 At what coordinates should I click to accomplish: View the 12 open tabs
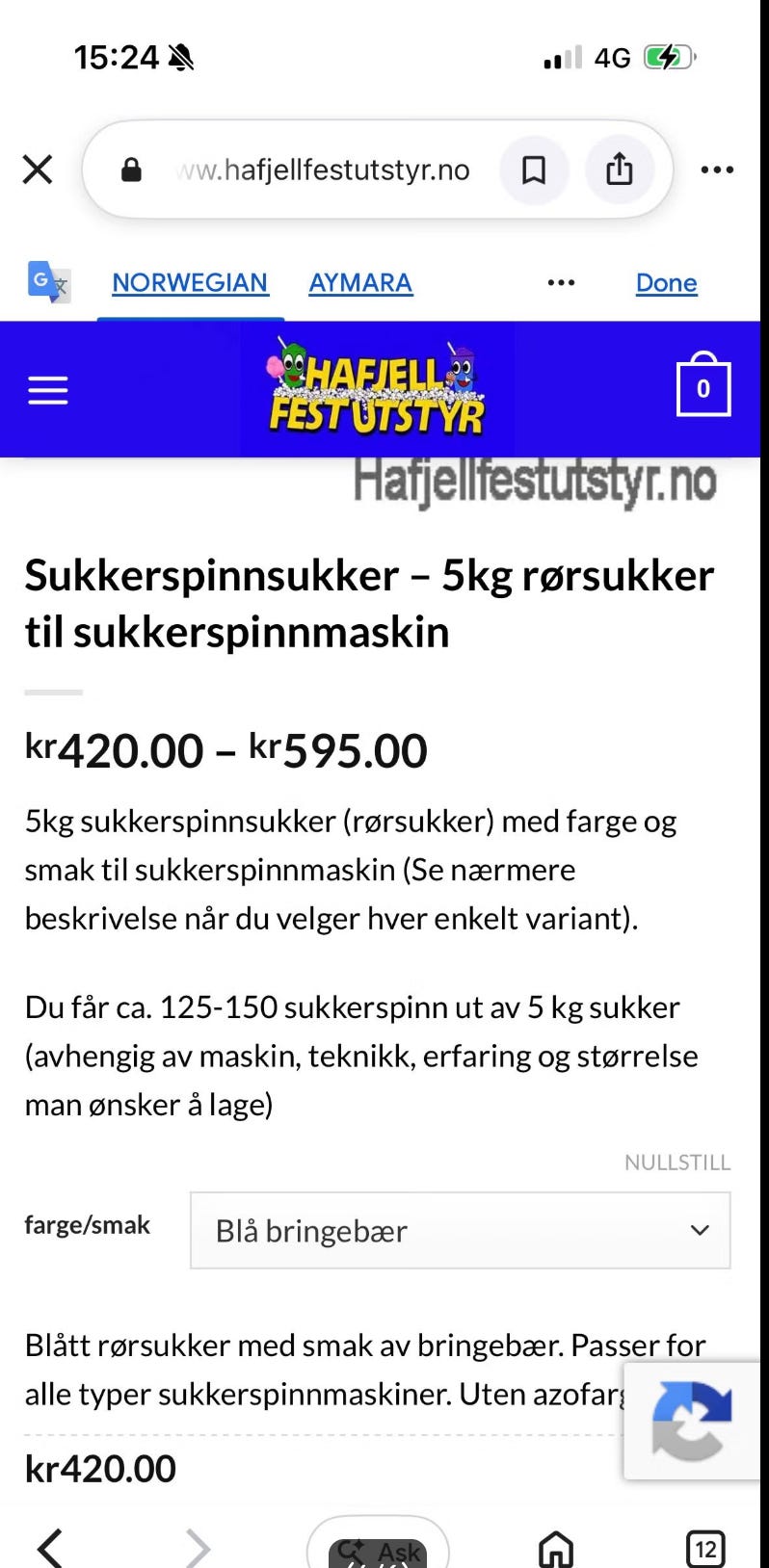pos(705,1549)
